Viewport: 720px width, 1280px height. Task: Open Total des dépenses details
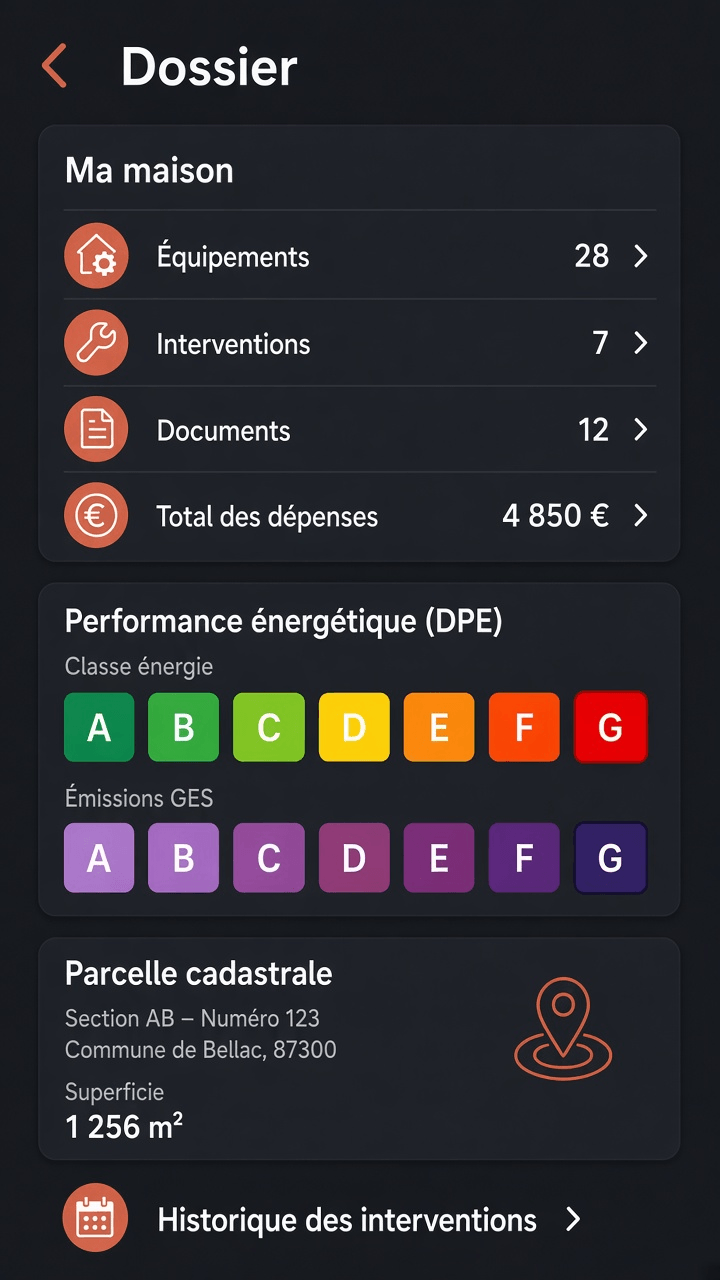click(x=359, y=516)
